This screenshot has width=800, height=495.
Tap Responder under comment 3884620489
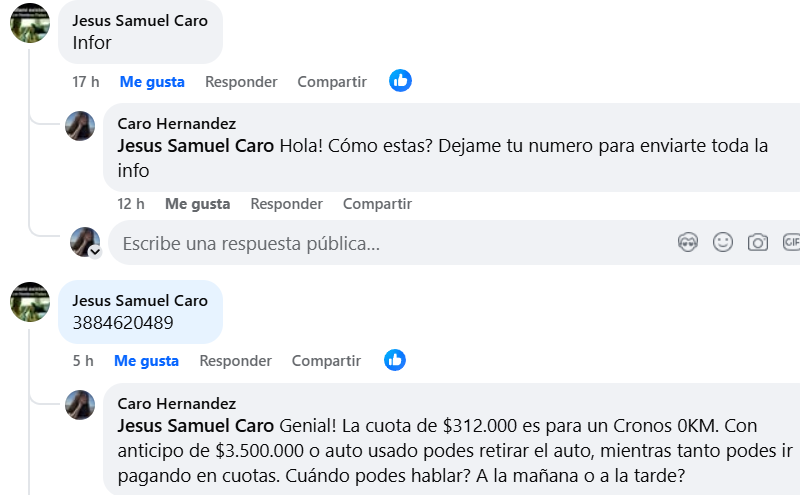(235, 360)
